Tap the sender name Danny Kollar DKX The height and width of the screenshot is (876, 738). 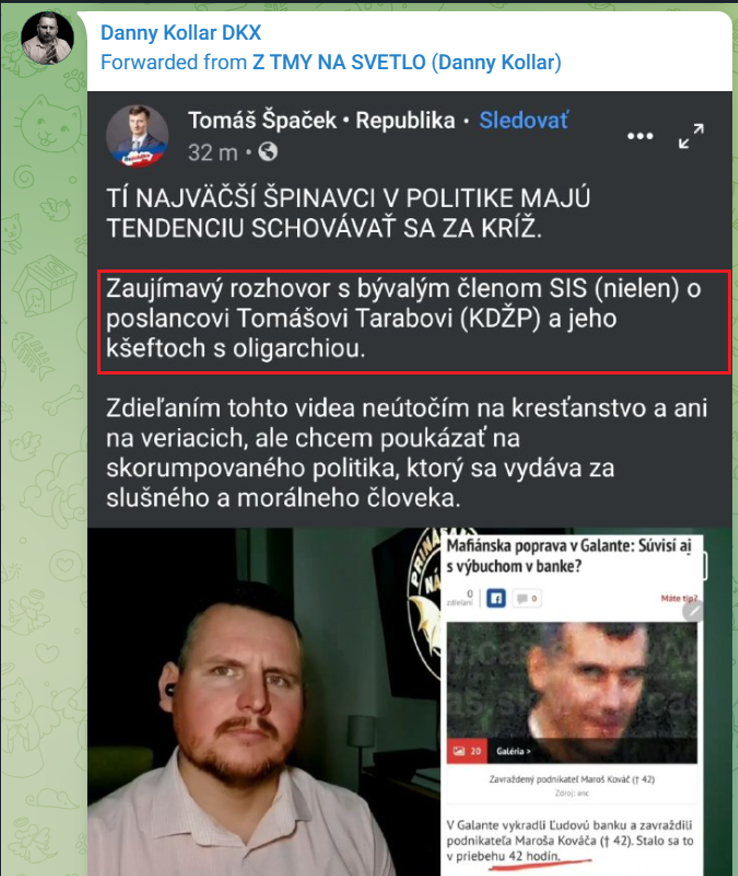pos(180,32)
